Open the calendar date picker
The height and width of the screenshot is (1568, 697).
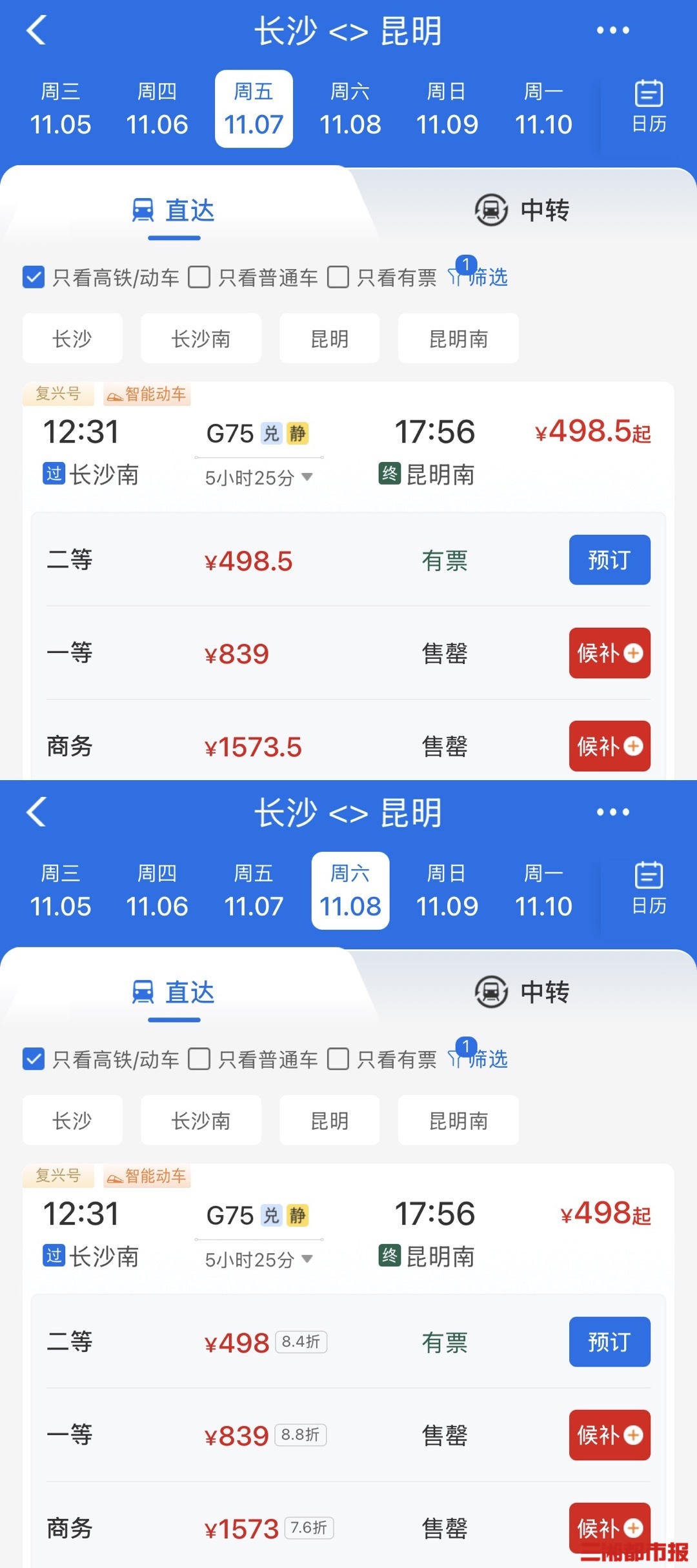tap(647, 108)
